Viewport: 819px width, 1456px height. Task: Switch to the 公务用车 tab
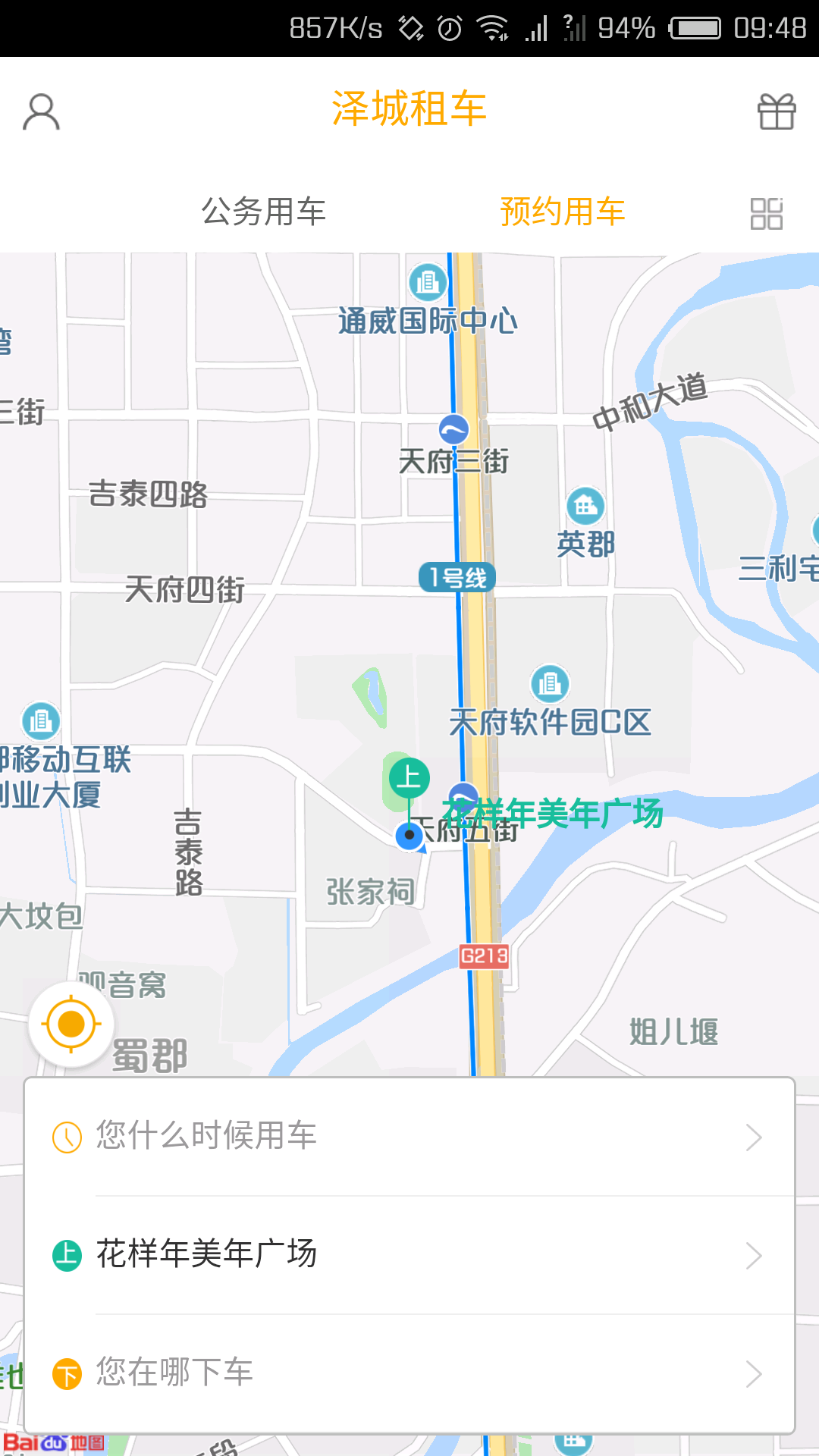click(x=264, y=213)
